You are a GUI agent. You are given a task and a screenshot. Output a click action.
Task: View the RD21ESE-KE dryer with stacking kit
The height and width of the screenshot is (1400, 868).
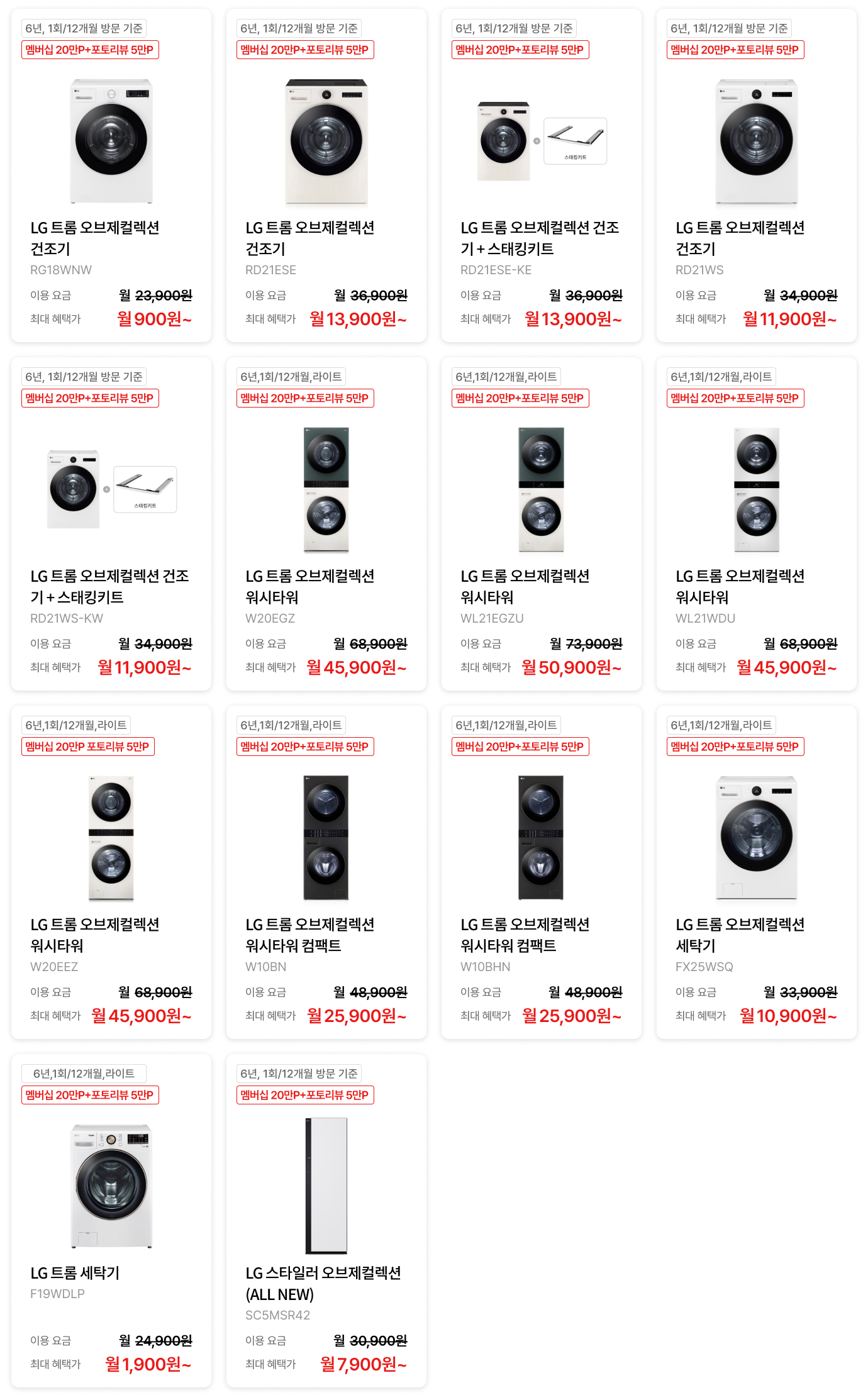[x=542, y=175]
